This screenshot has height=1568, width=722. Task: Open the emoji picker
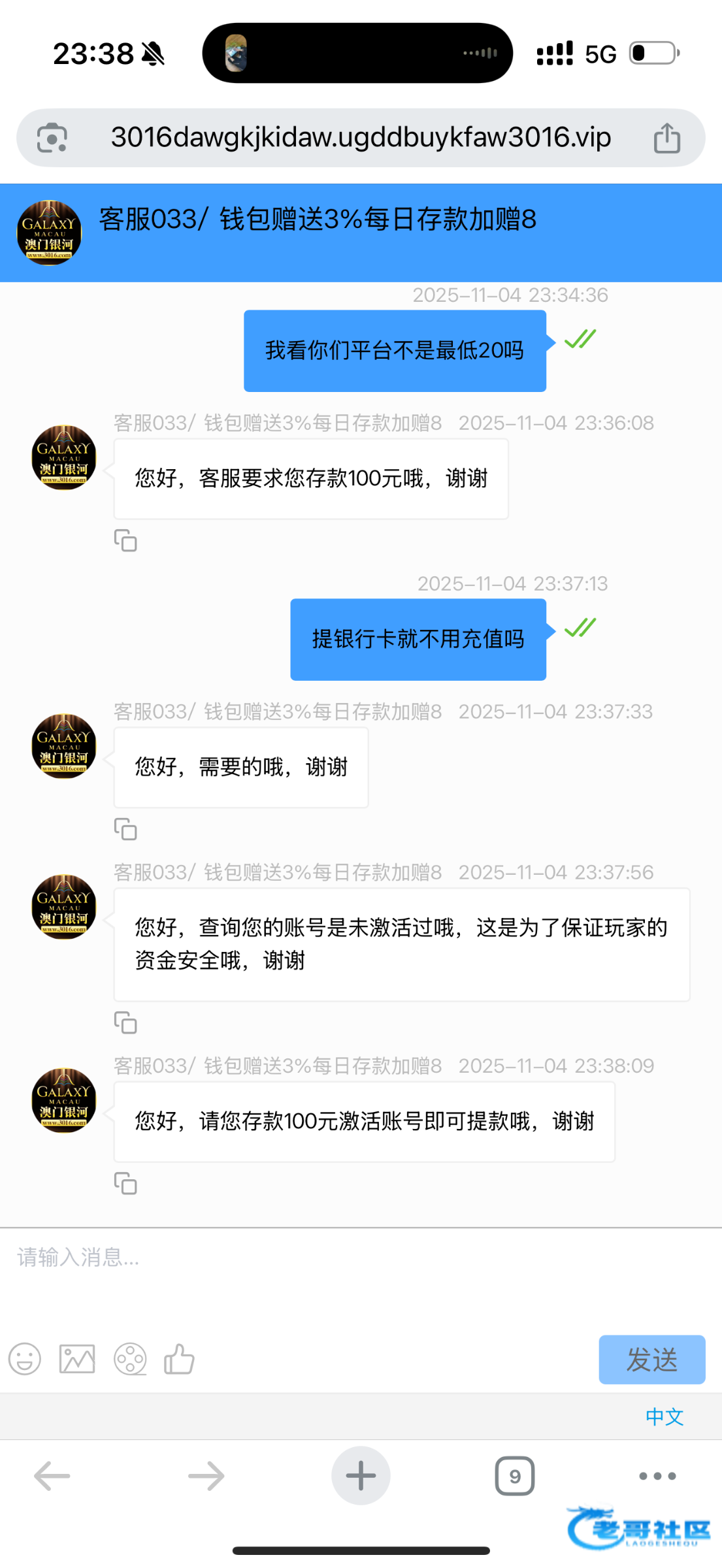pyautogui.click(x=25, y=1359)
